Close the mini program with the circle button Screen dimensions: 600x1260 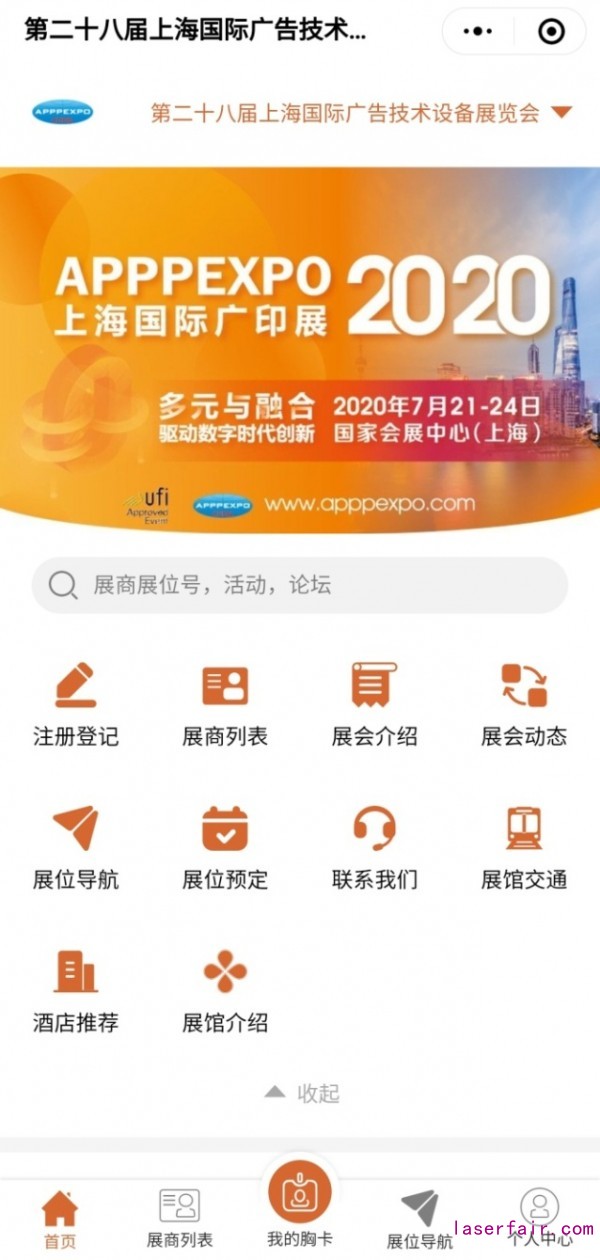coord(550,32)
